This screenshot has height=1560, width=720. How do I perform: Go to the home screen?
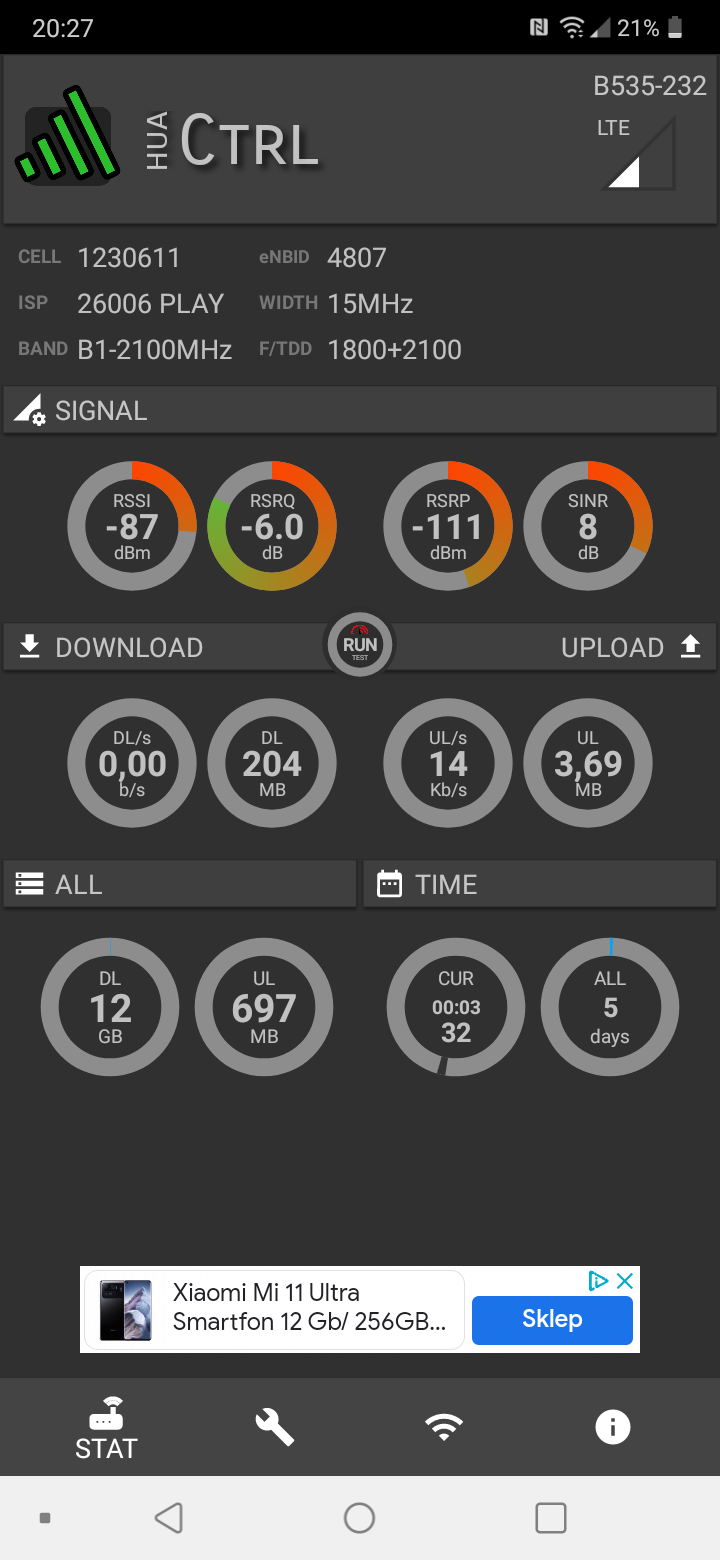(x=359, y=1518)
